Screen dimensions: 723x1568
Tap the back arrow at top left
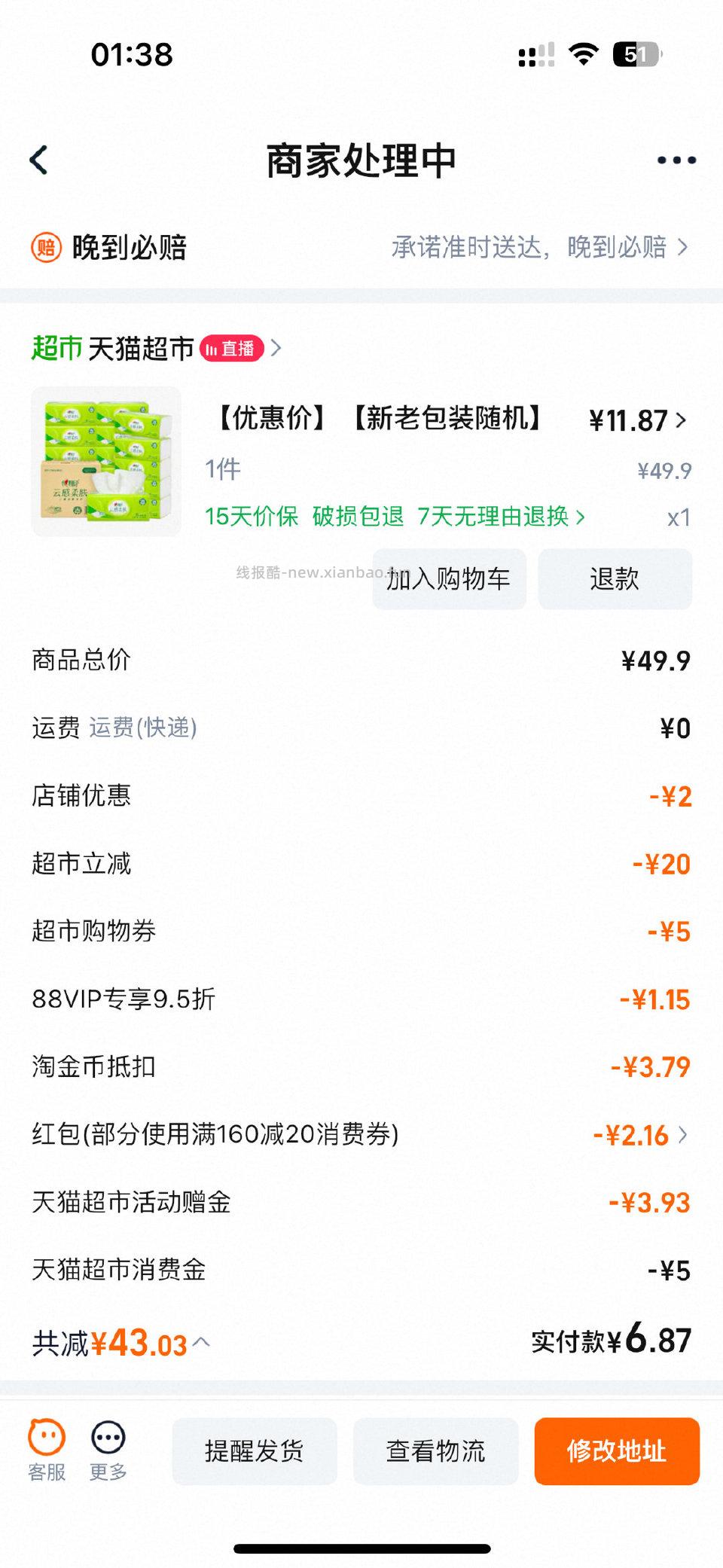[x=39, y=160]
